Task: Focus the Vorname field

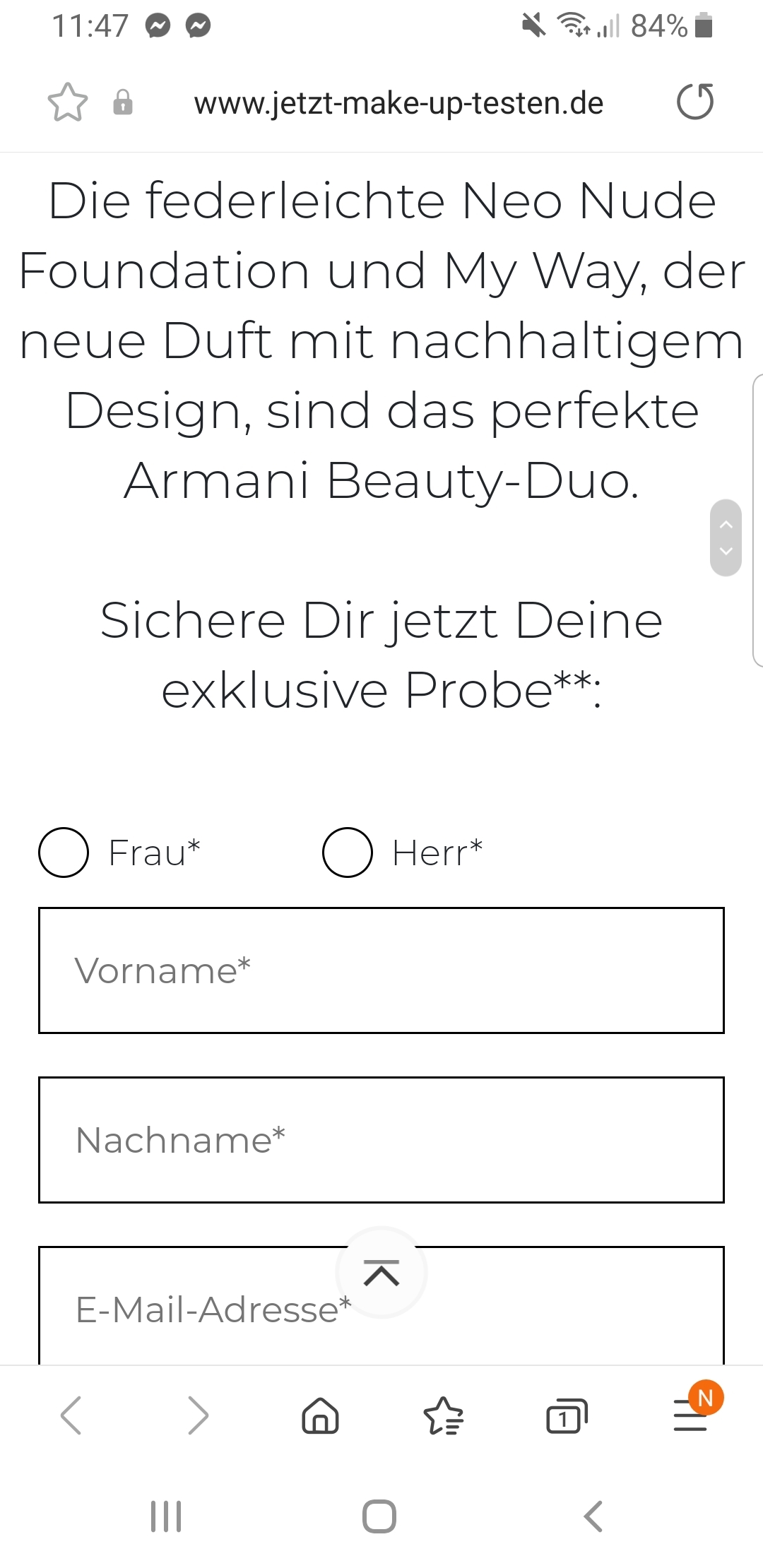Action: [381, 970]
